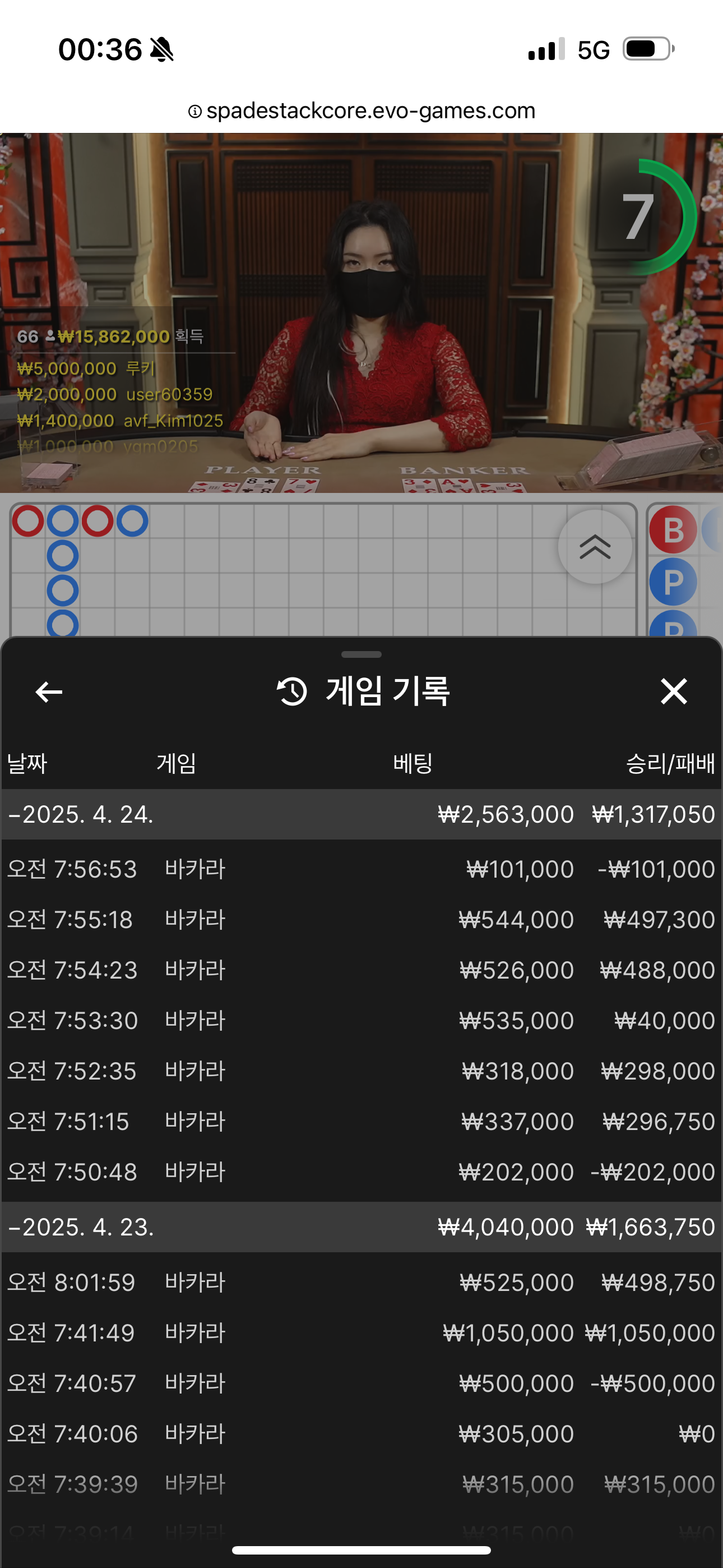View details of 오전 7:54:23 game

(361, 970)
